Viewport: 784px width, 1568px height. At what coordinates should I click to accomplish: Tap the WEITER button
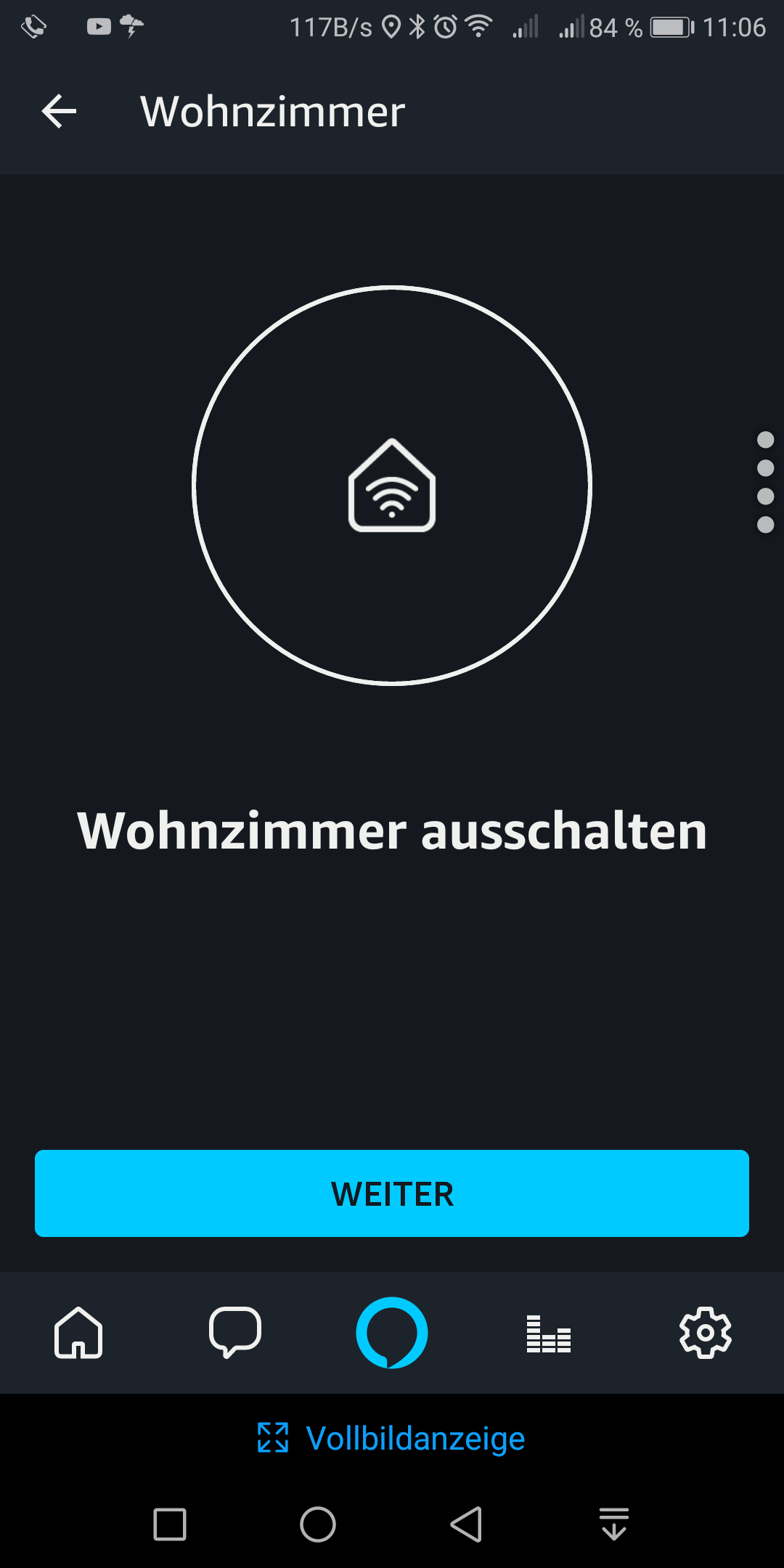(x=392, y=1193)
